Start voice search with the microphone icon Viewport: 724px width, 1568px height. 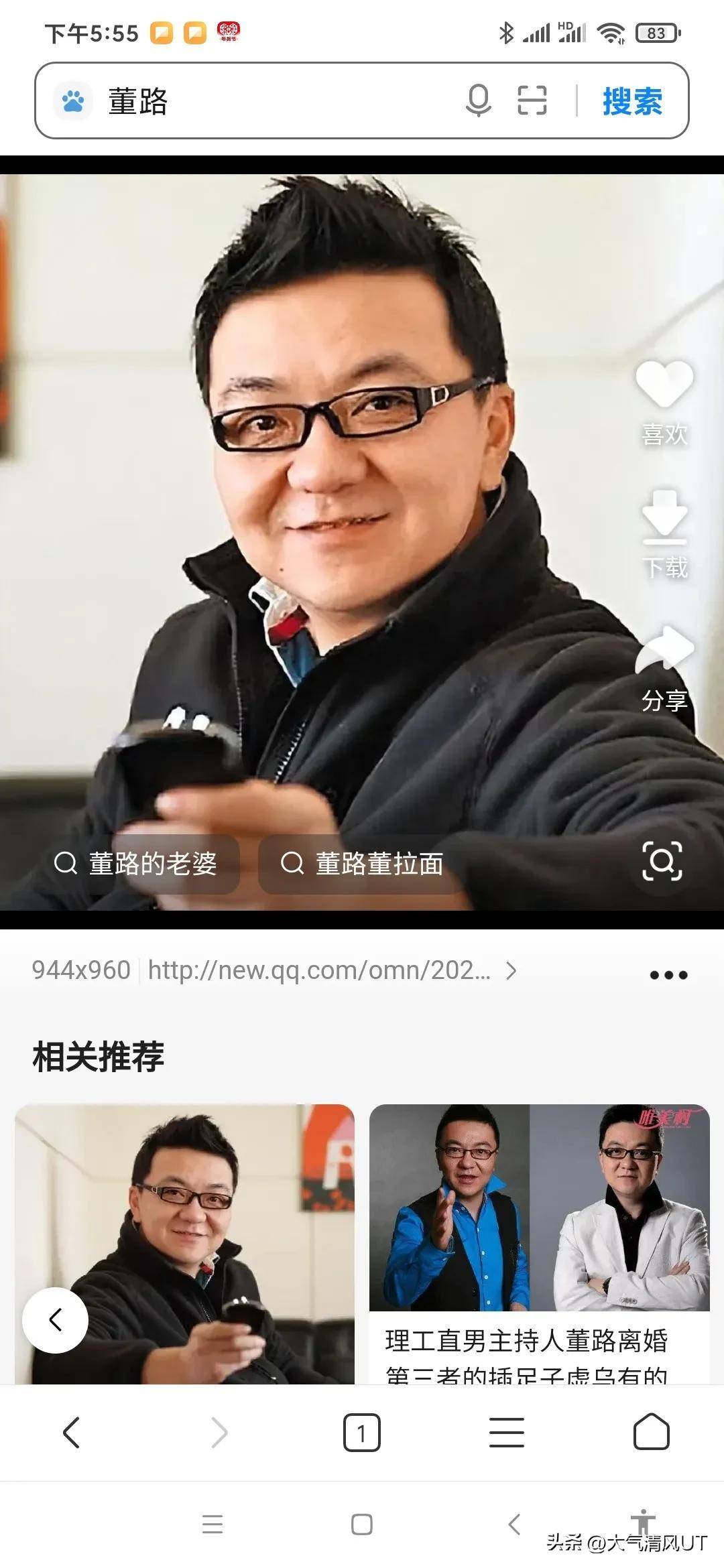click(479, 101)
